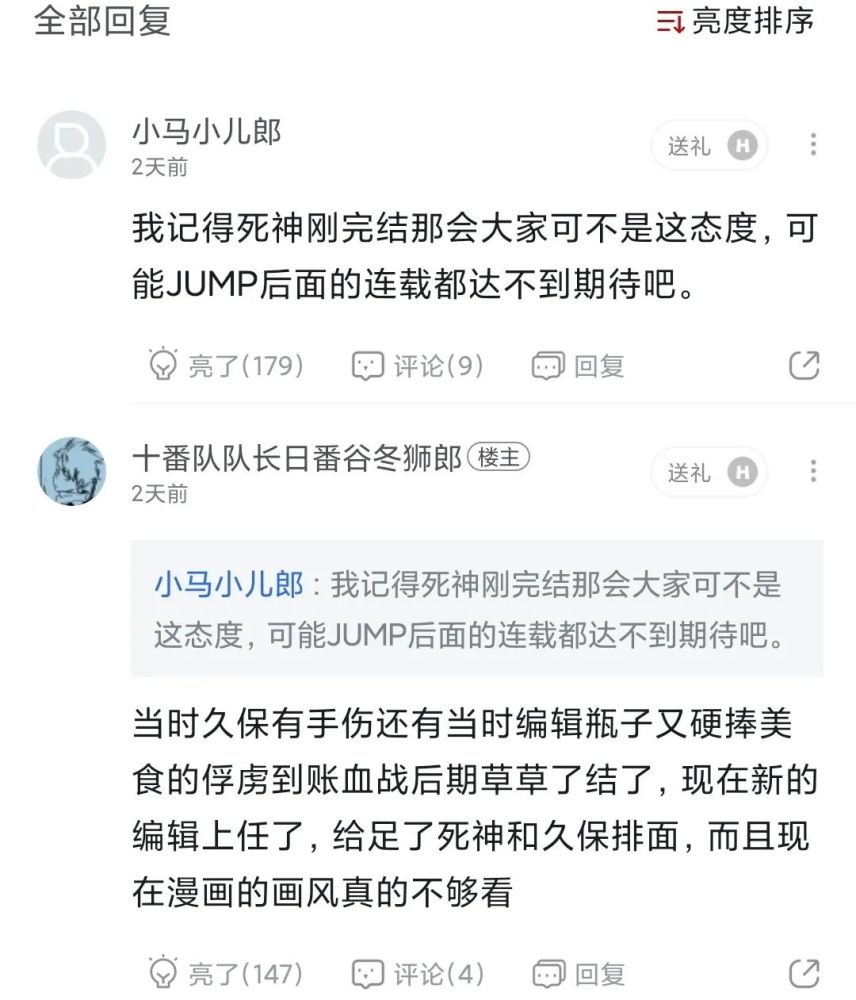
Task: Open 小马小儿郎's avatar profile
Action: [71, 144]
